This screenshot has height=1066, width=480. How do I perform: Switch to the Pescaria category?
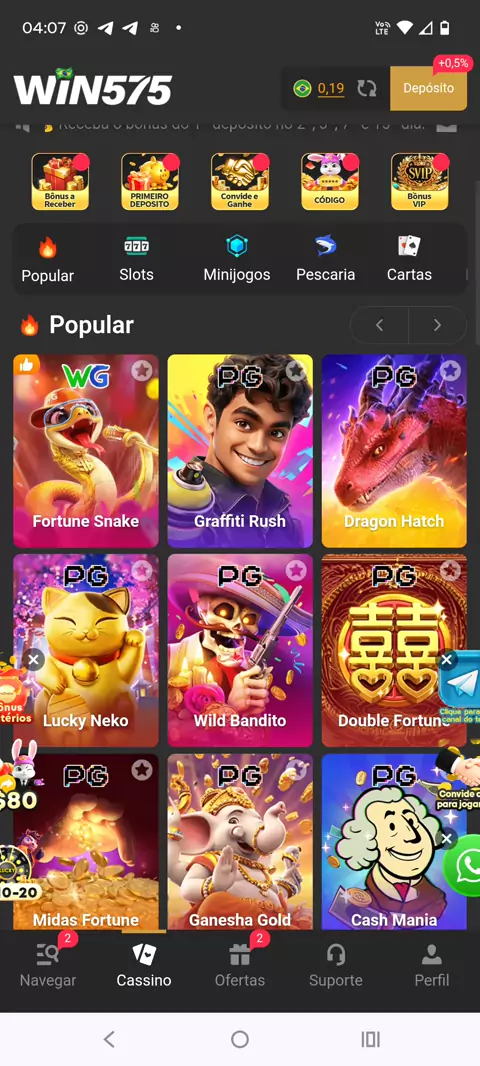pyautogui.click(x=326, y=260)
